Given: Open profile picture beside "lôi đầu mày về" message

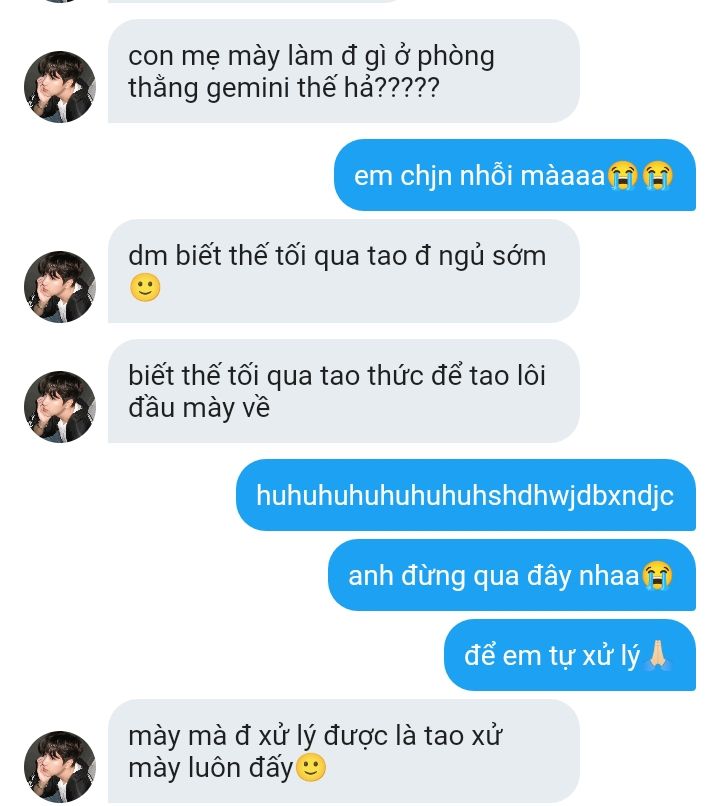Looking at the screenshot, I should [x=60, y=407].
